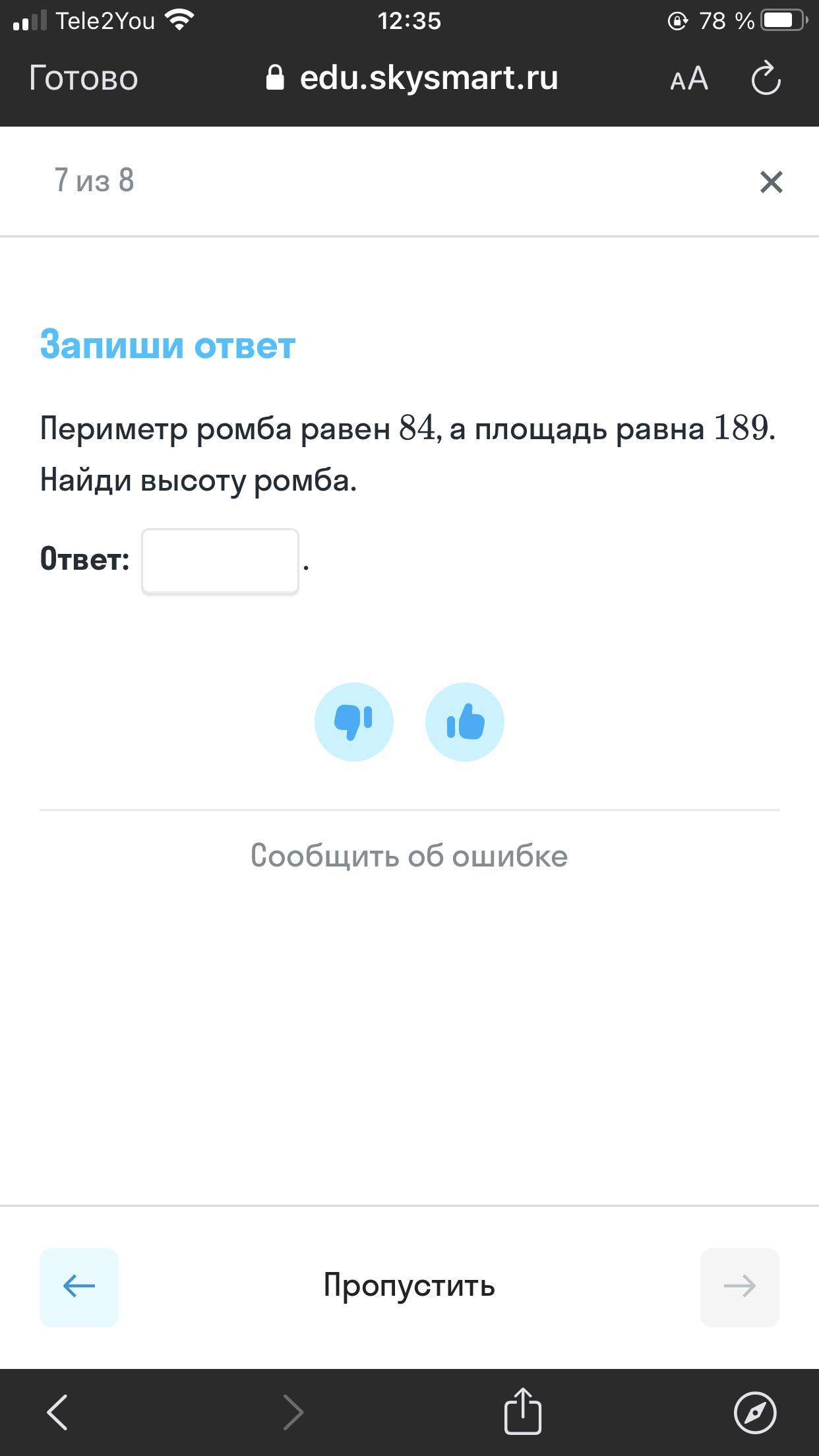The image size is (819, 1456).
Task: Close the task with the X icon
Action: (771, 182)
